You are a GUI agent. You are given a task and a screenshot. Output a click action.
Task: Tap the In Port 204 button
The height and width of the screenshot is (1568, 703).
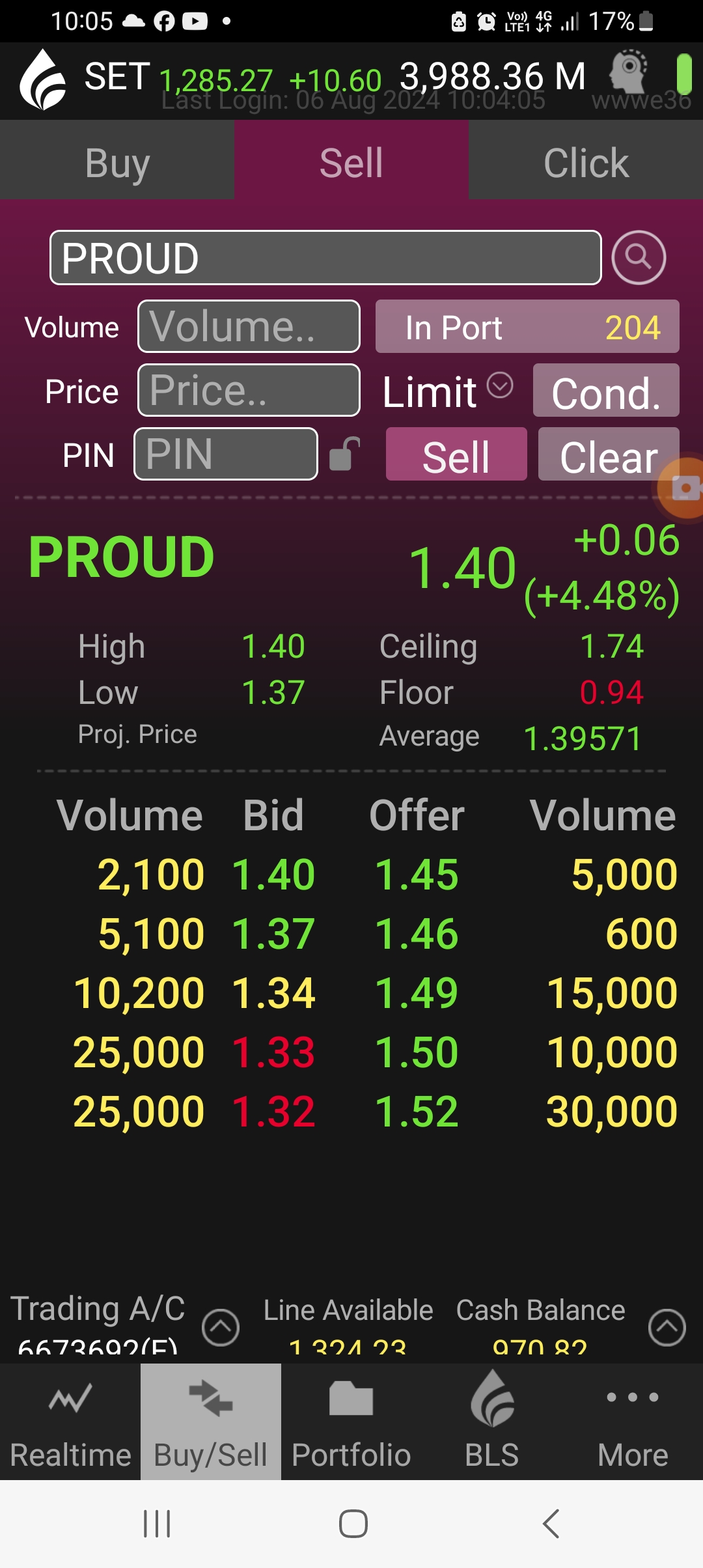pos(527,326)
